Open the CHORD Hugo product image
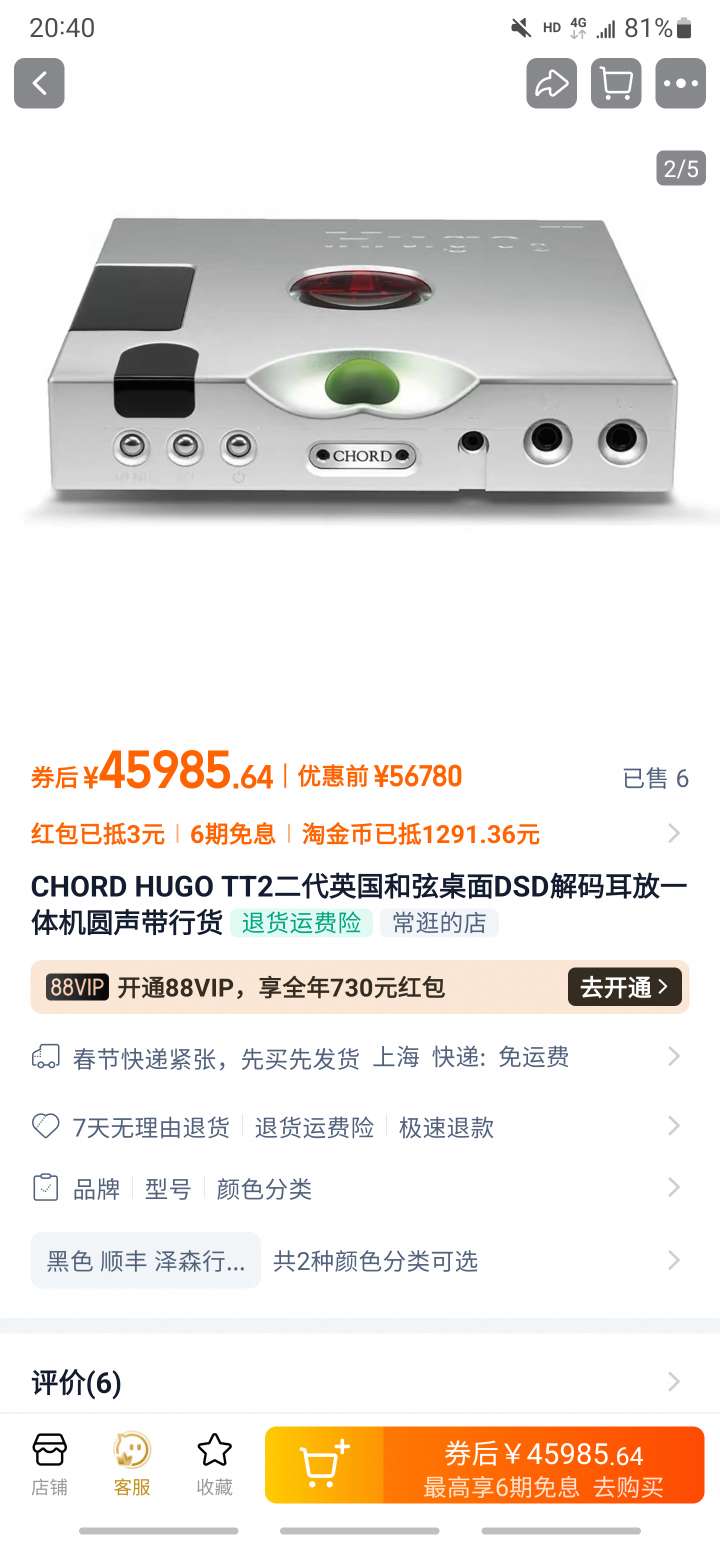The image size is (720, 1544). [x=360, y=370]
